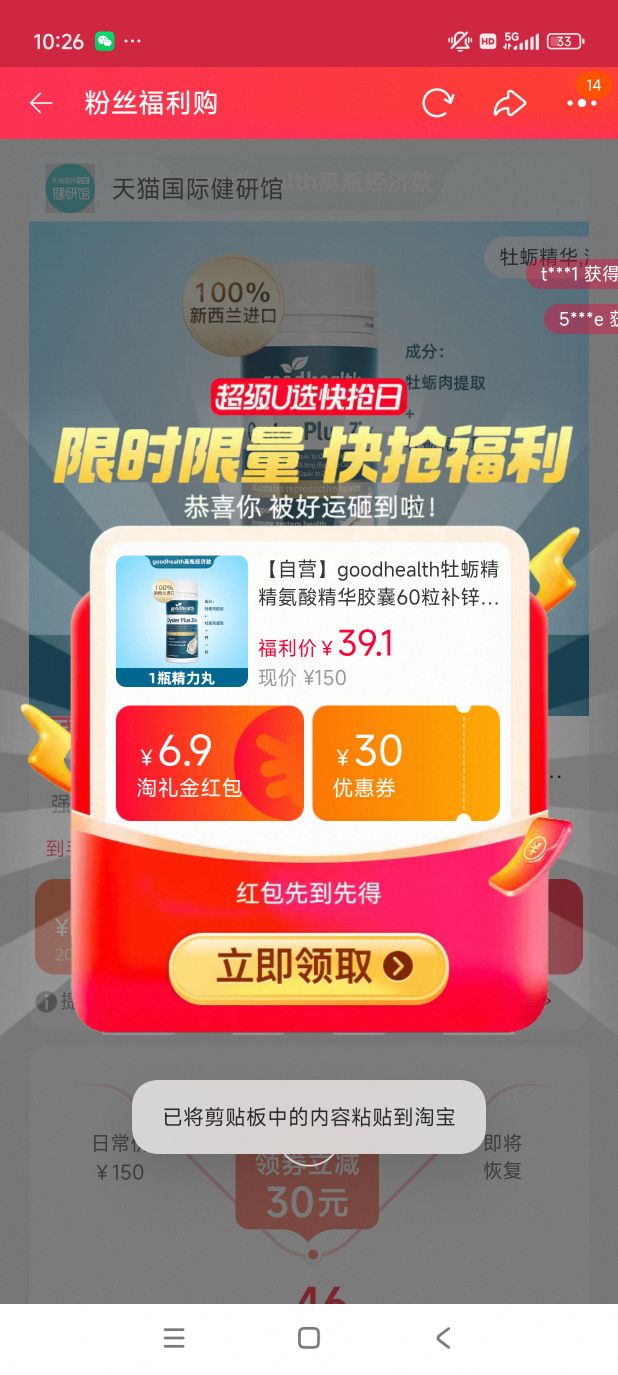Share this welfare page
The image size is (618, 1375).
click(x=510, y=103)
